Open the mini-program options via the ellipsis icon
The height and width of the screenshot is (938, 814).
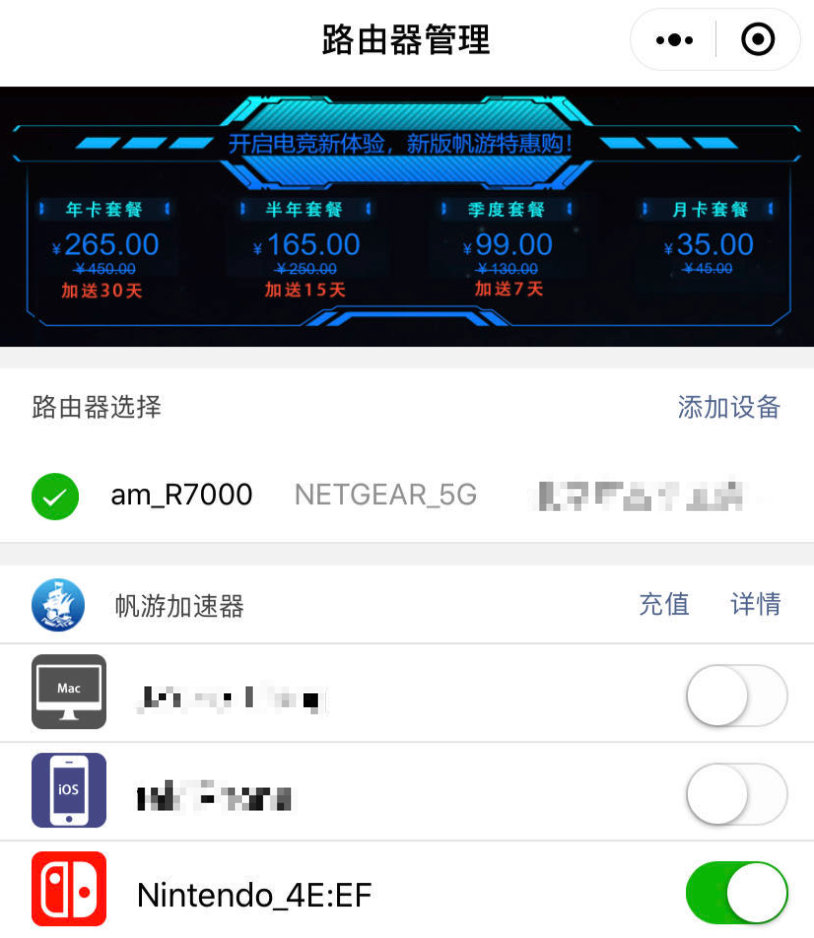[x=674, y=40]
